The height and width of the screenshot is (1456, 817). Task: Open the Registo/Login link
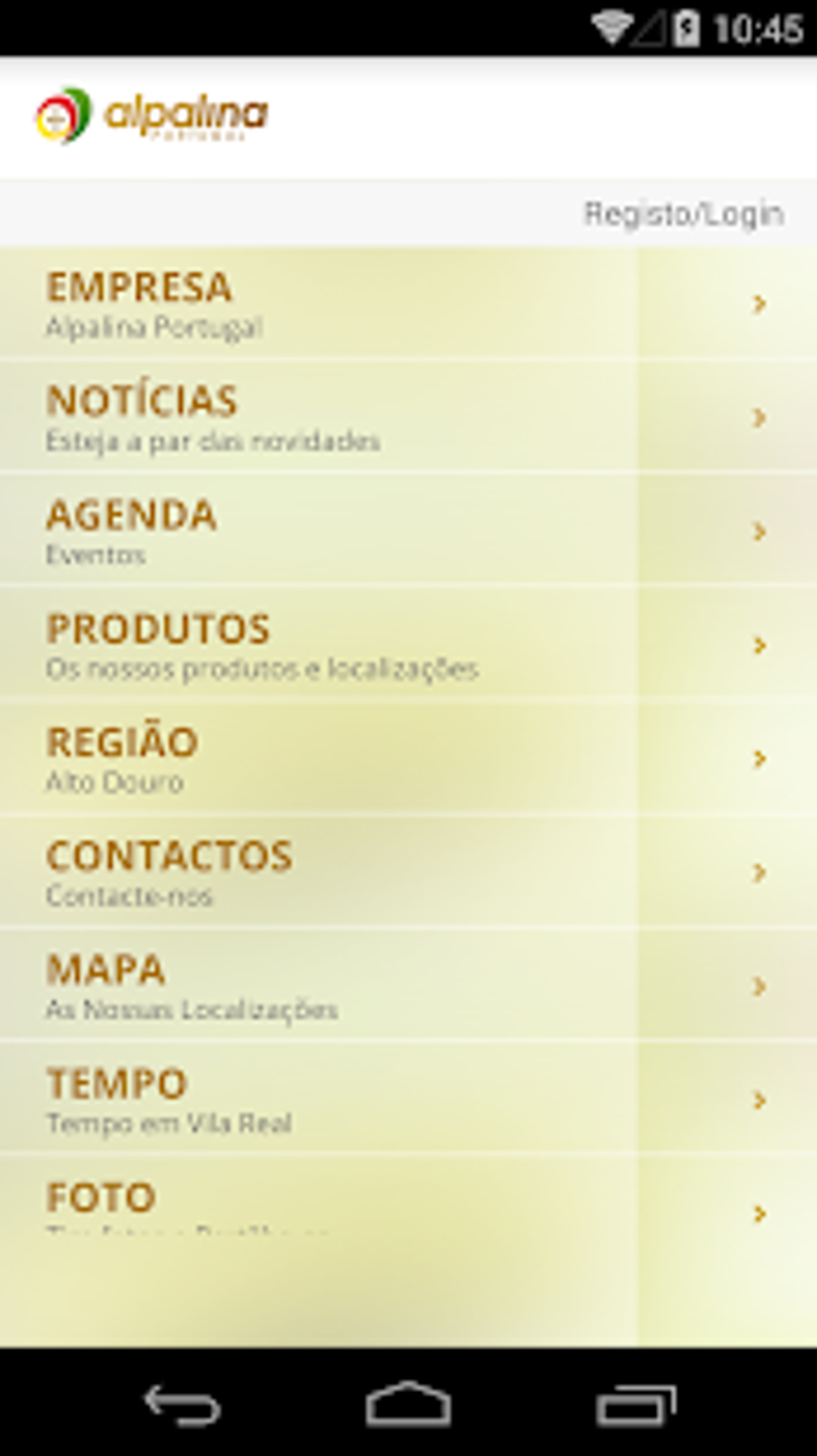click(683, 214)
